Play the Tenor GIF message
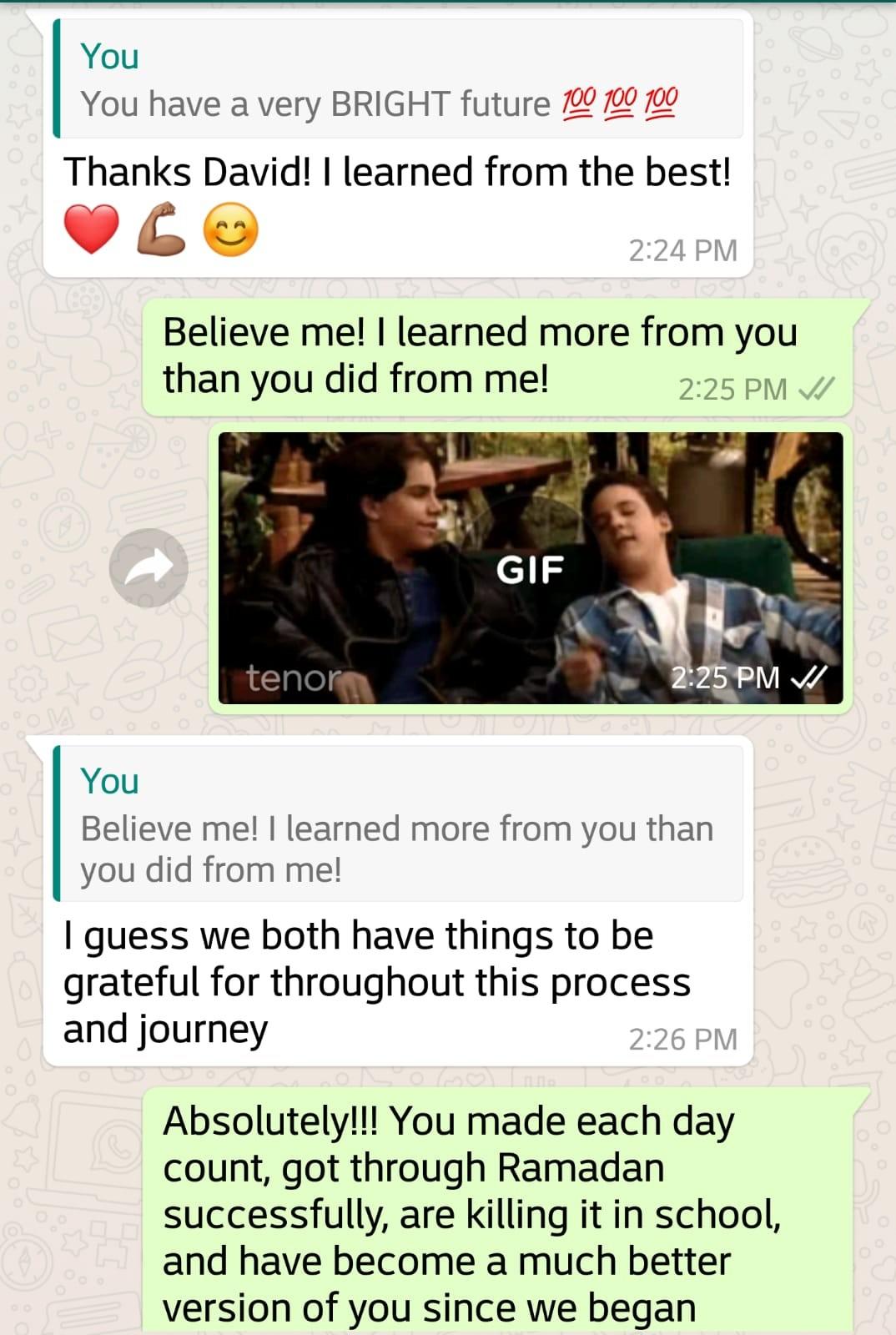The image size is (896, 1335). tap(530, 569)
